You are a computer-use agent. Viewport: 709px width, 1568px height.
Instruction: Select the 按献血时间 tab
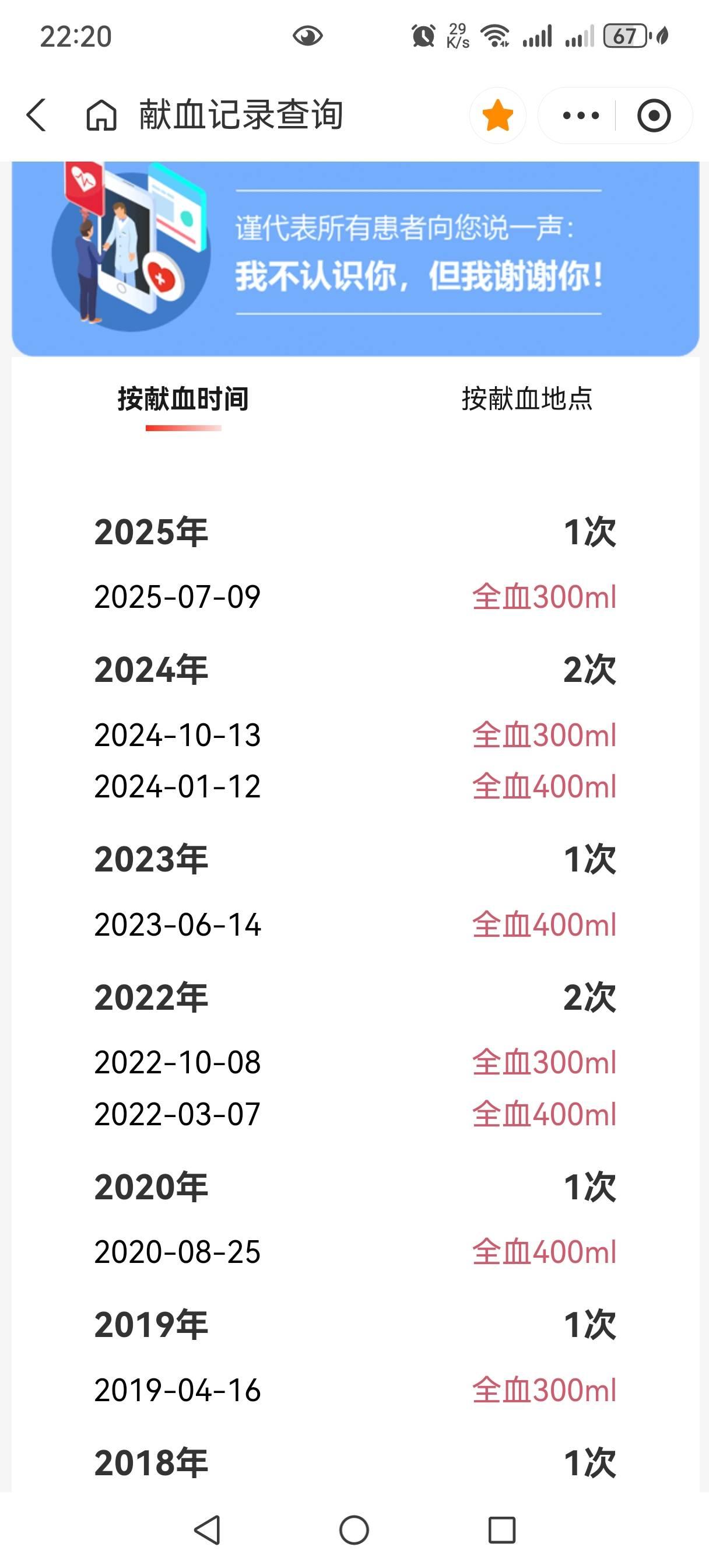pyautogui.click(x=183, y=400)
